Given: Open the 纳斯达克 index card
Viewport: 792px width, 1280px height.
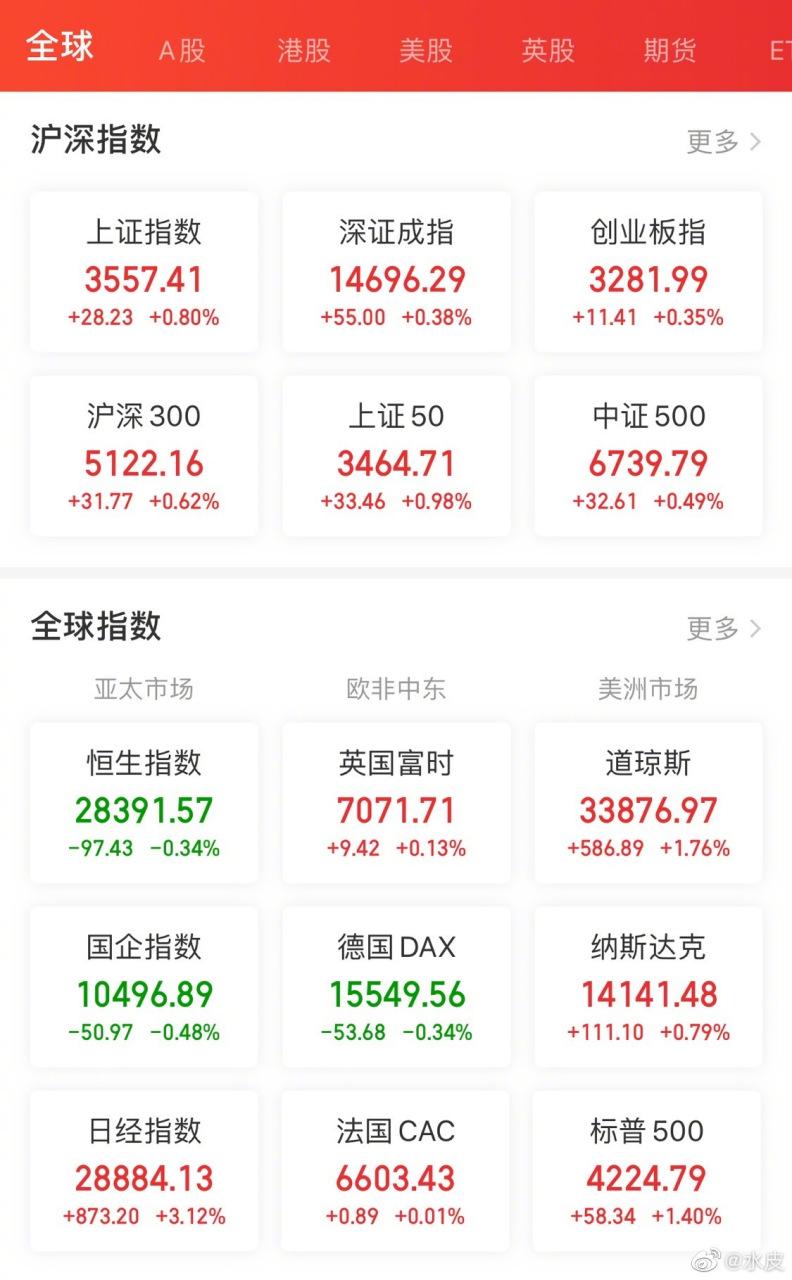Looking at the screenshot, I should pyautogui.click(x=648, y=987).
